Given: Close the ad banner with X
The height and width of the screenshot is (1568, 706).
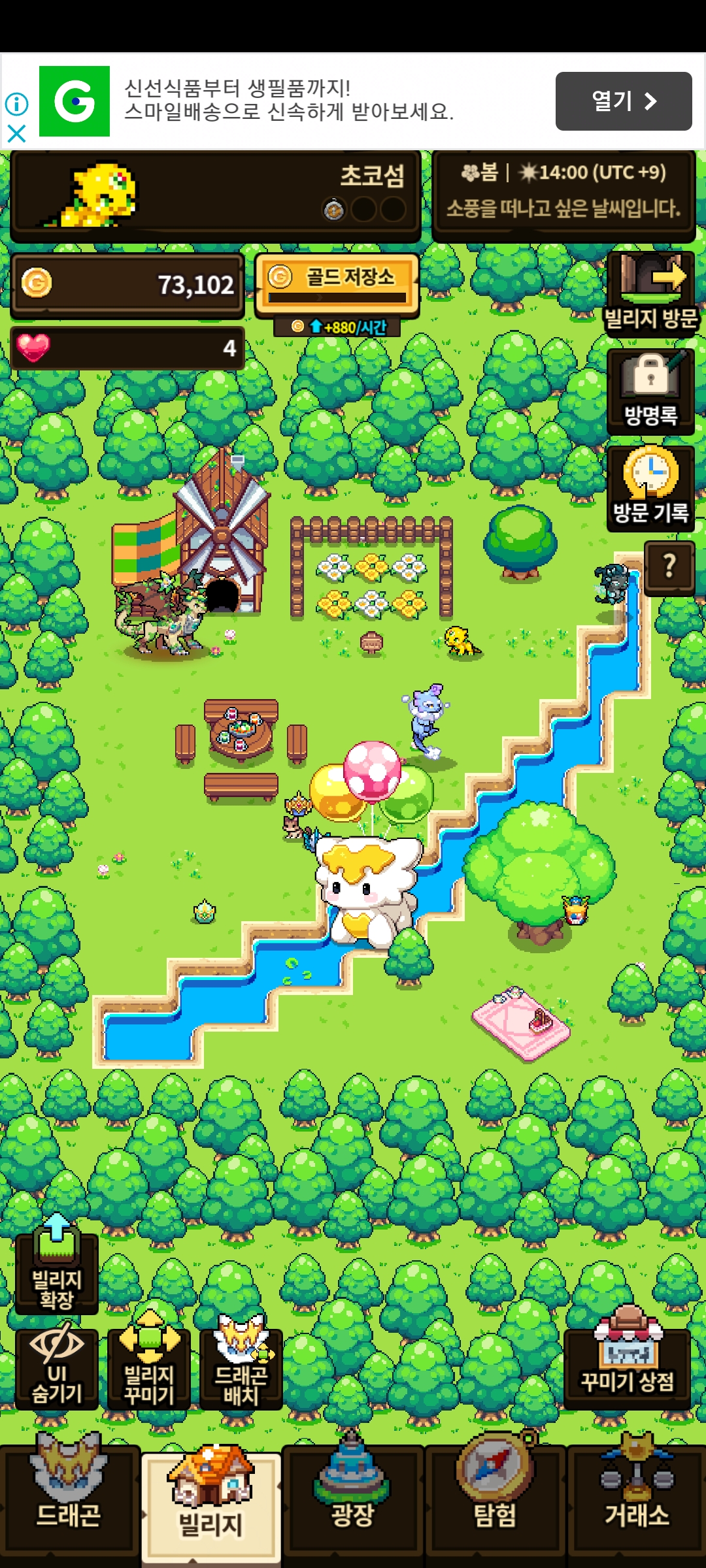Looking at the screenshot, I should (x=16, y=134).
